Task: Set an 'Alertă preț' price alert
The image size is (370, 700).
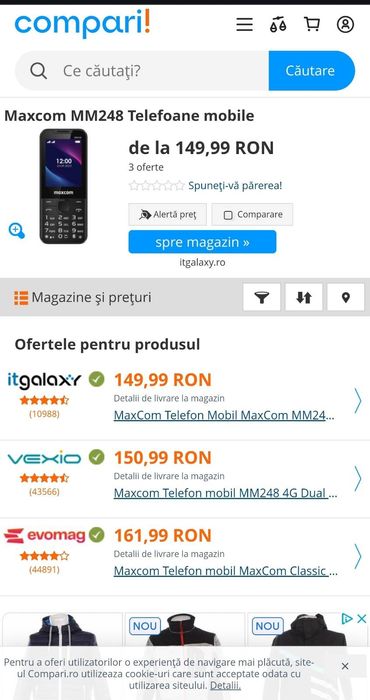Action: coord(168,215)
